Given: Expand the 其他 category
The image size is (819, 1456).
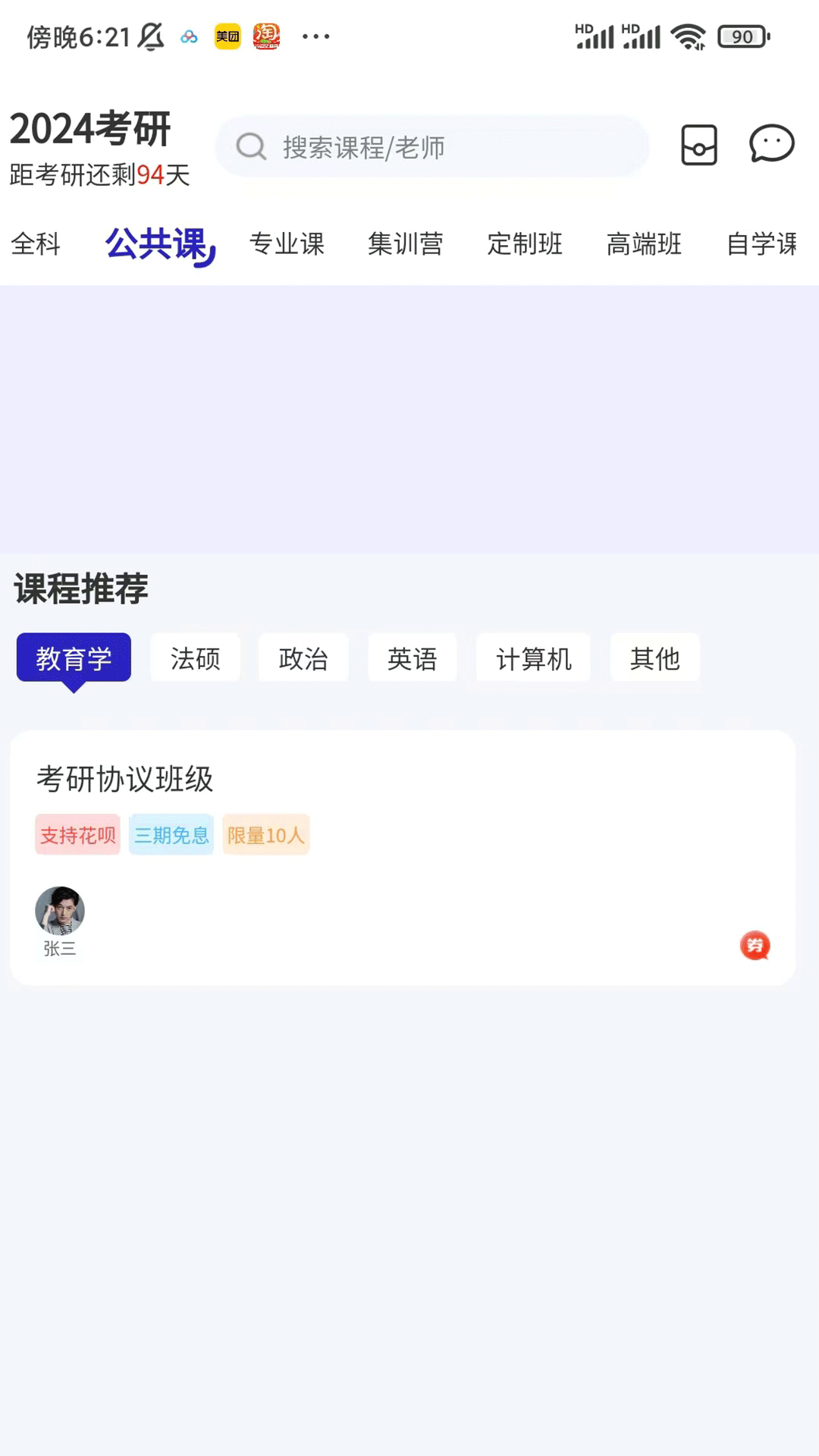Looking at the screenshot, I should [x=654, y=658].
